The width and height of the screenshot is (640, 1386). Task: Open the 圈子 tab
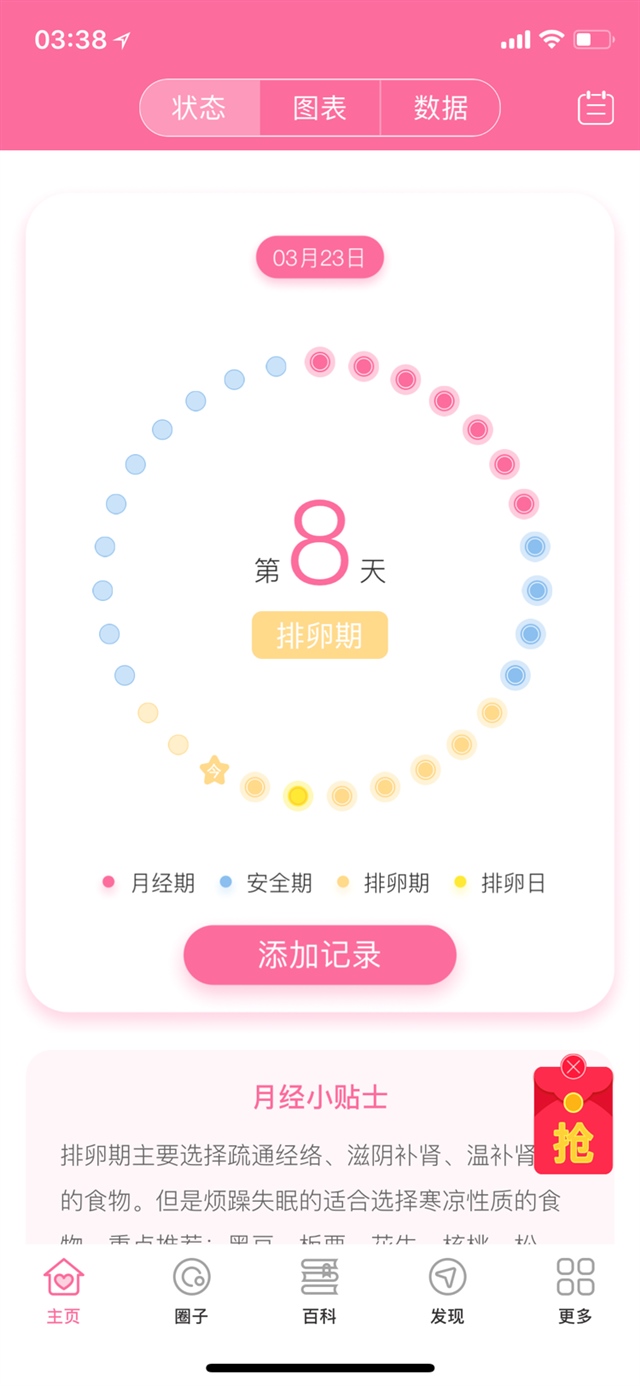tap(191, 1290)
